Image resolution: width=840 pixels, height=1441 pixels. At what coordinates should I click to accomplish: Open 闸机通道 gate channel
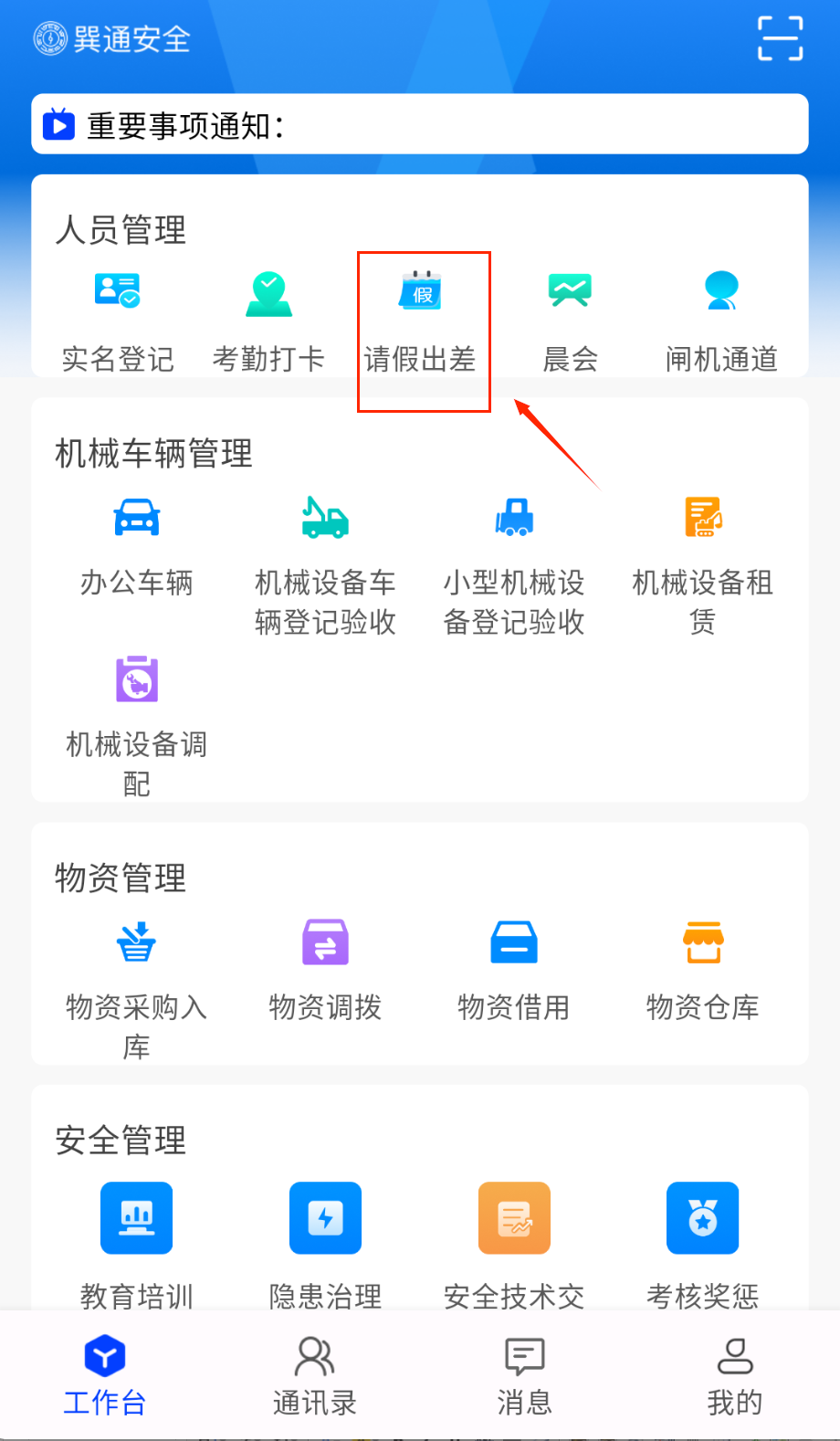point(721,320)
